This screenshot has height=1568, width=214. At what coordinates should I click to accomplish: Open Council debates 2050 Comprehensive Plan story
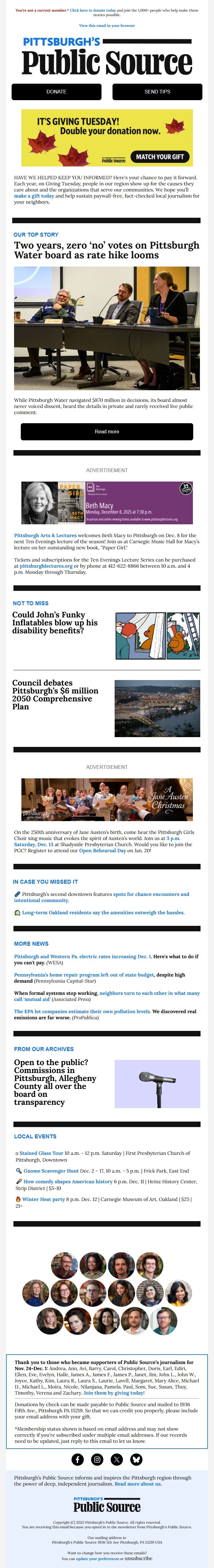pos(55,694)
